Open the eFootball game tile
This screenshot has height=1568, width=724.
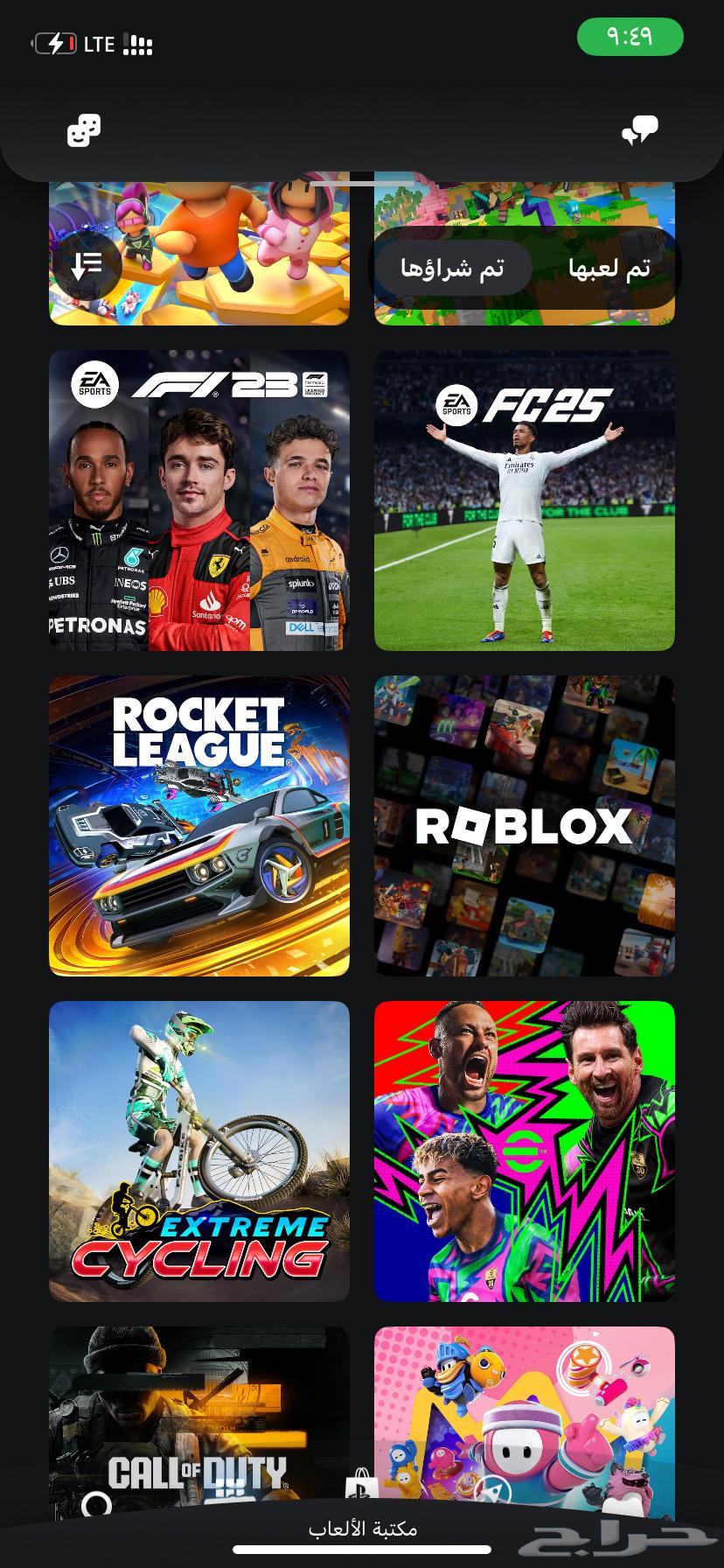tap(525, 1151)
